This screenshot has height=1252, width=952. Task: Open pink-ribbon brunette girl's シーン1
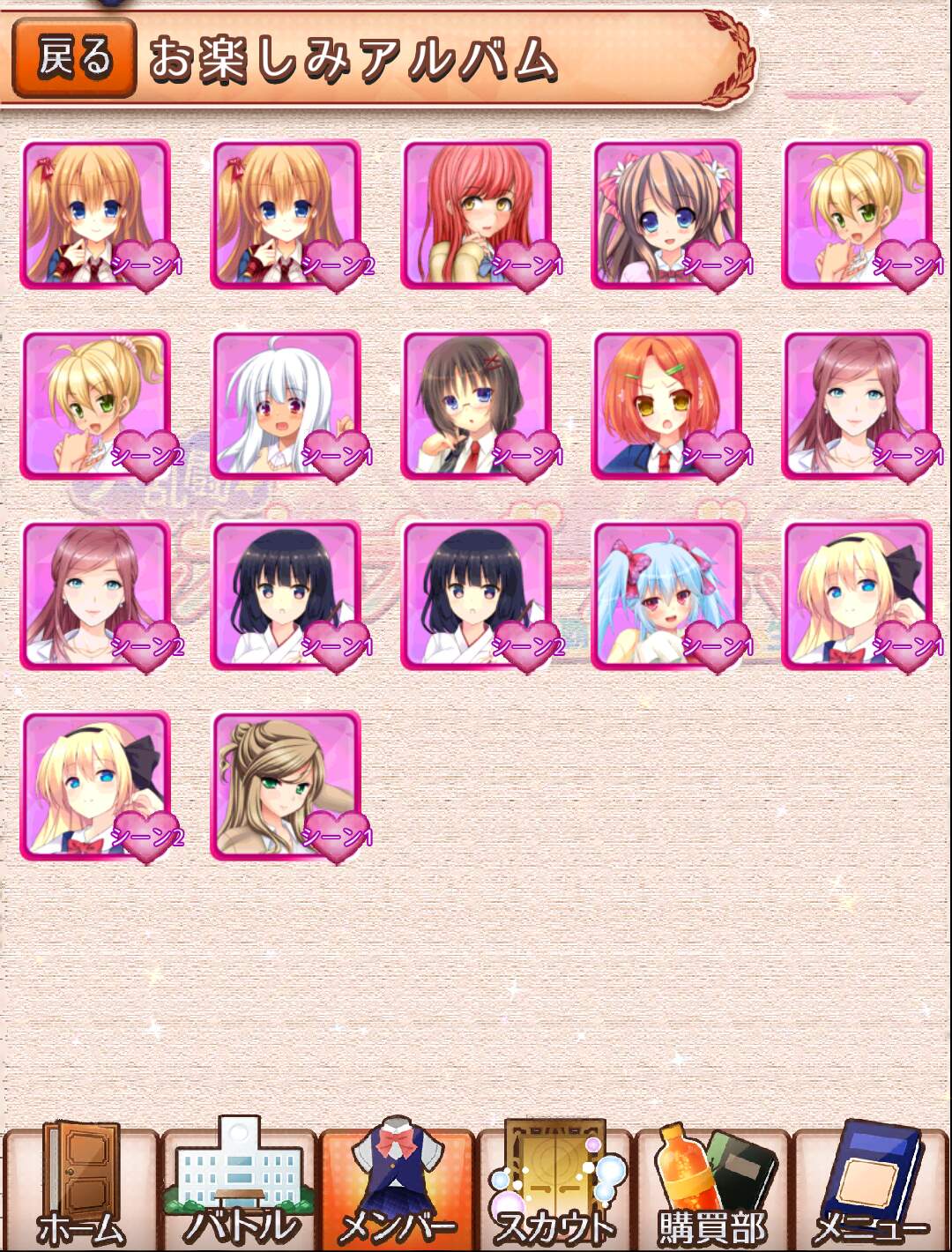tap(667, 214)
